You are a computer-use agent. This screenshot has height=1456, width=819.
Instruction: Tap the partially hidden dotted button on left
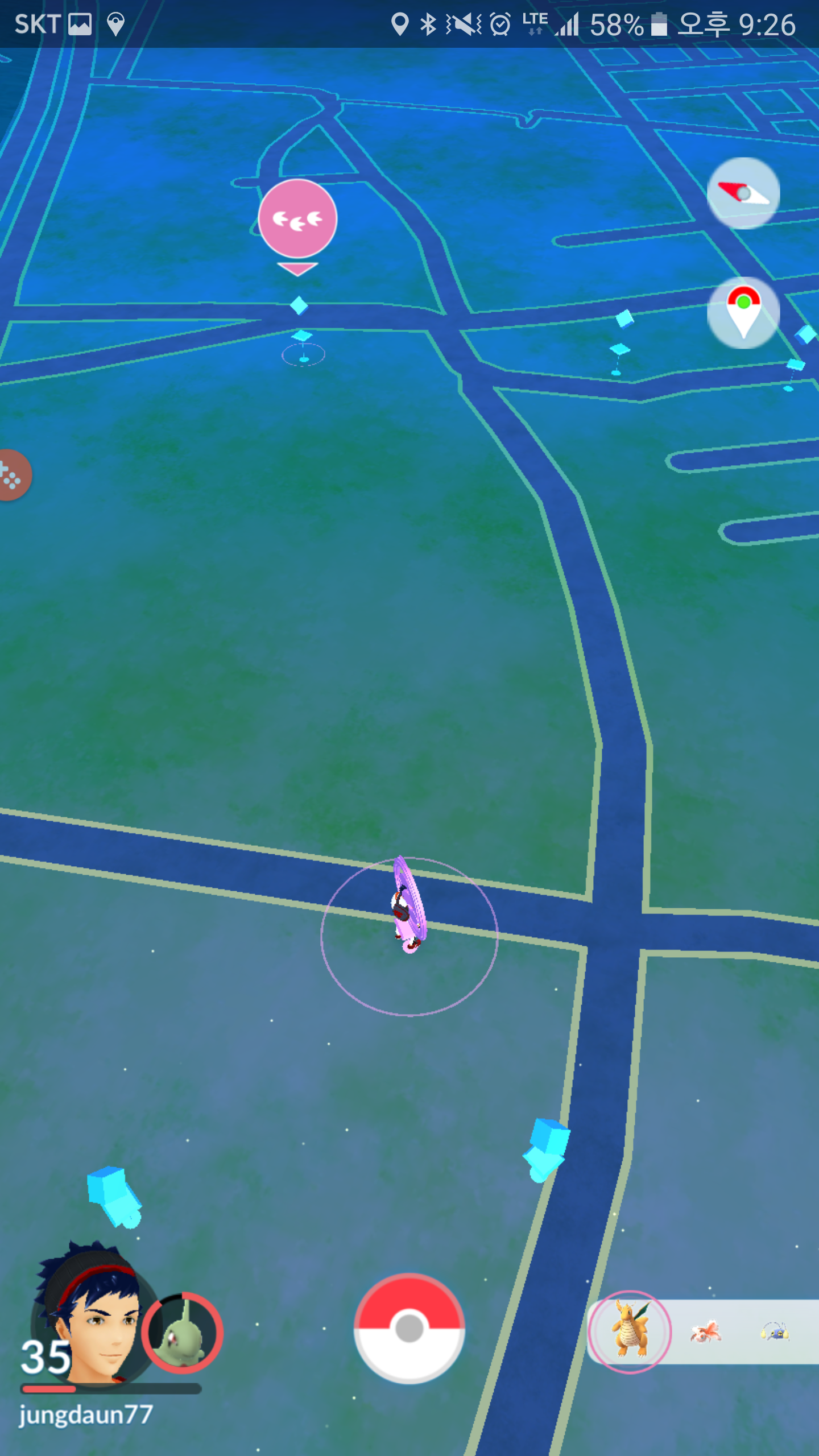13,475
